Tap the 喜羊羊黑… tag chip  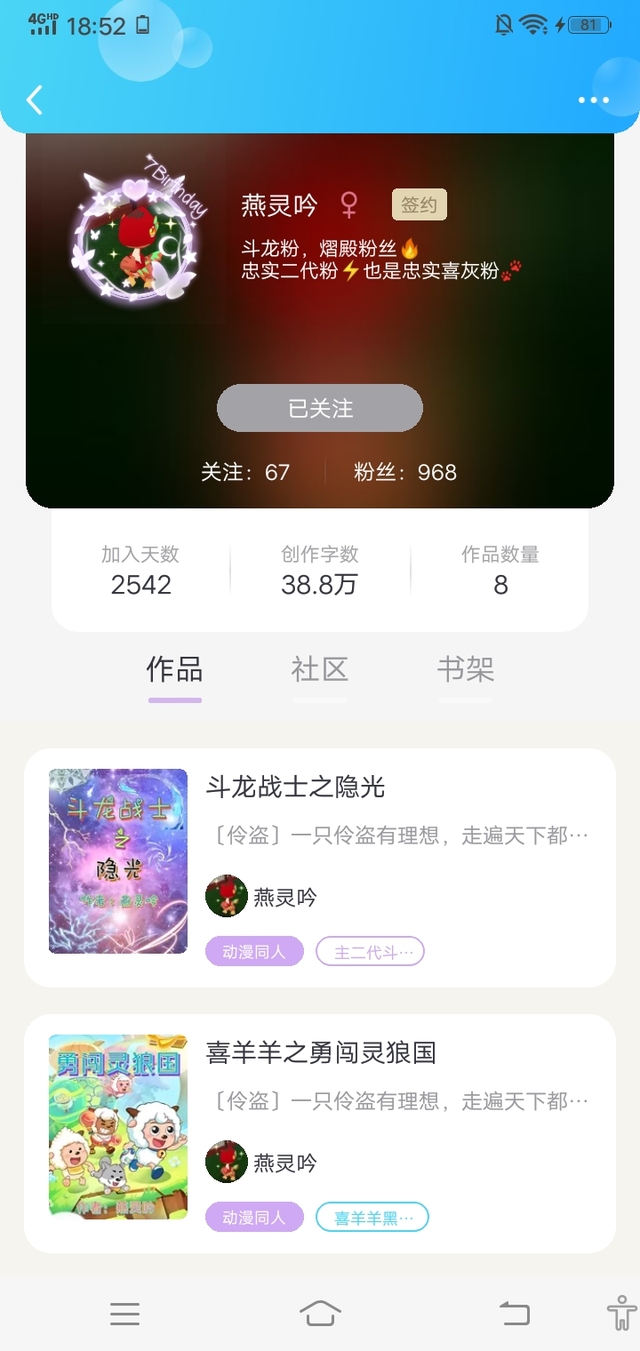click(372, 1217)
